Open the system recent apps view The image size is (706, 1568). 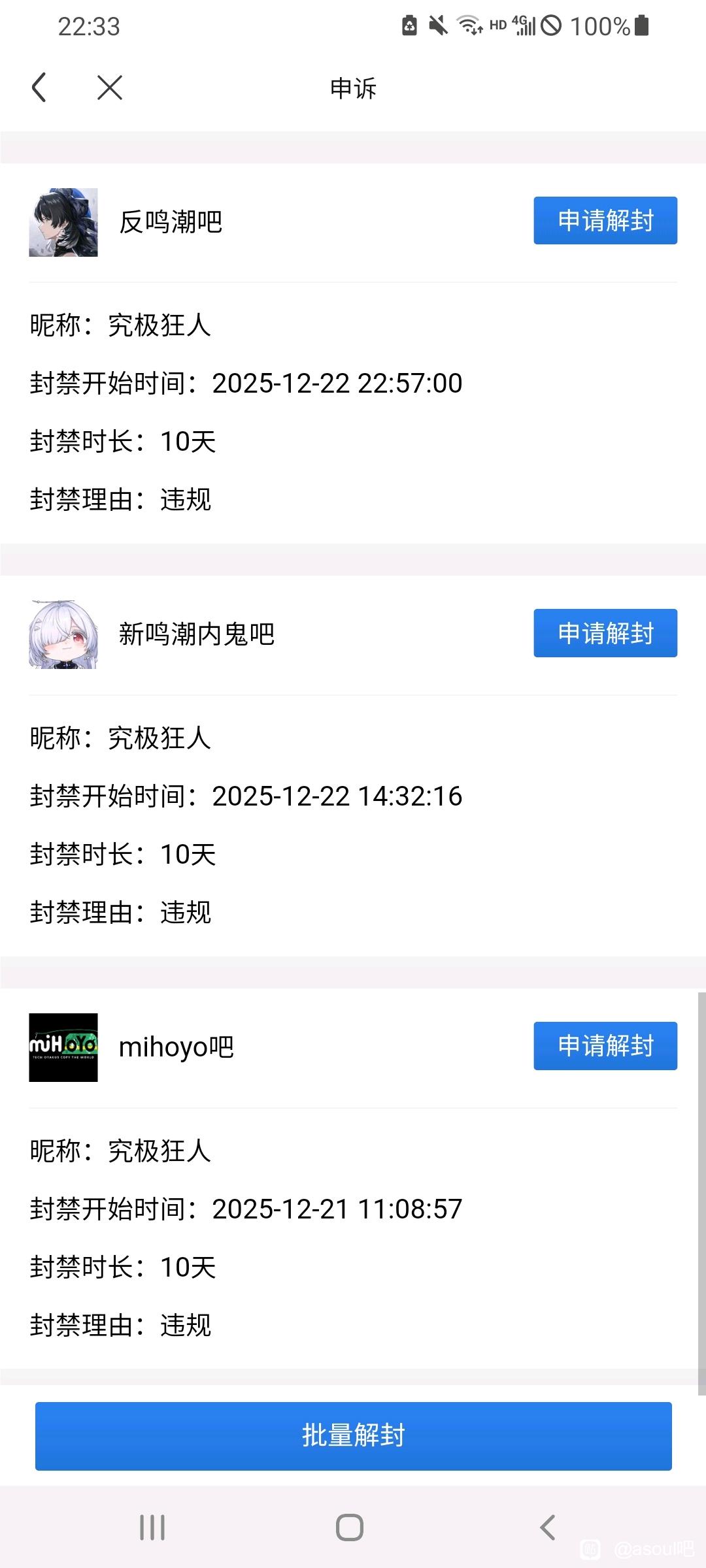point(152,1527)
